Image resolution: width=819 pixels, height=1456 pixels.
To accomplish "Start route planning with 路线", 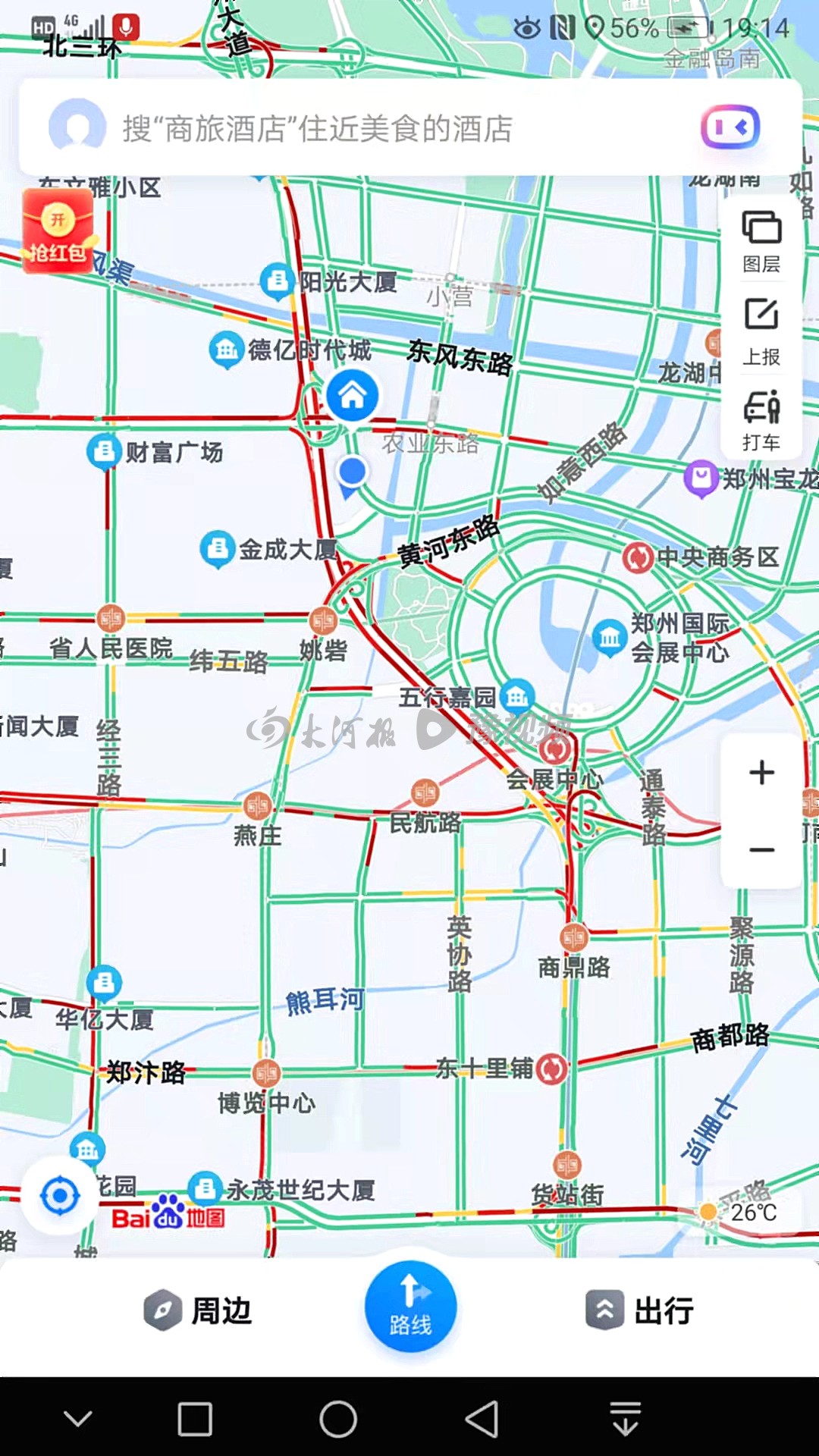I will (x=410, y=1307).
